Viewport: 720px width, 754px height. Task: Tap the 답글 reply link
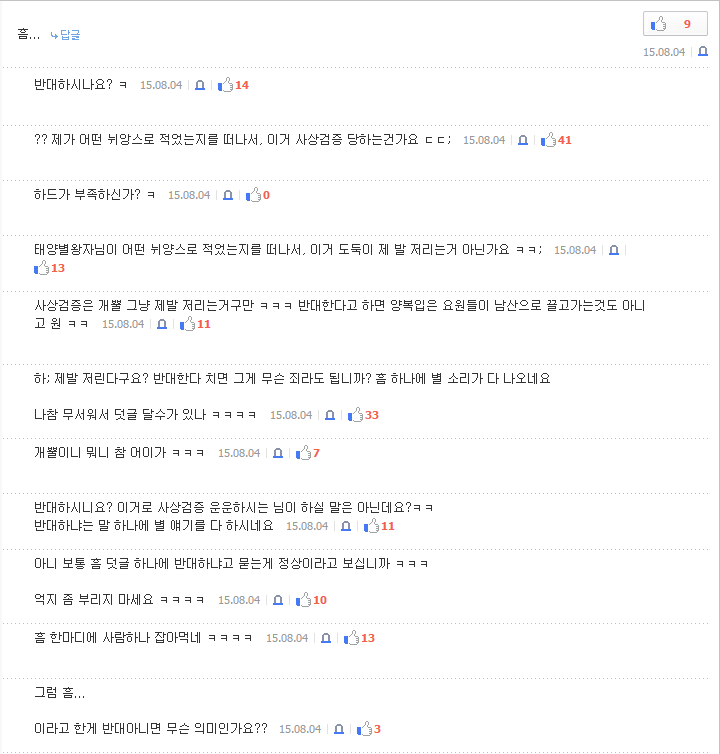65,35
